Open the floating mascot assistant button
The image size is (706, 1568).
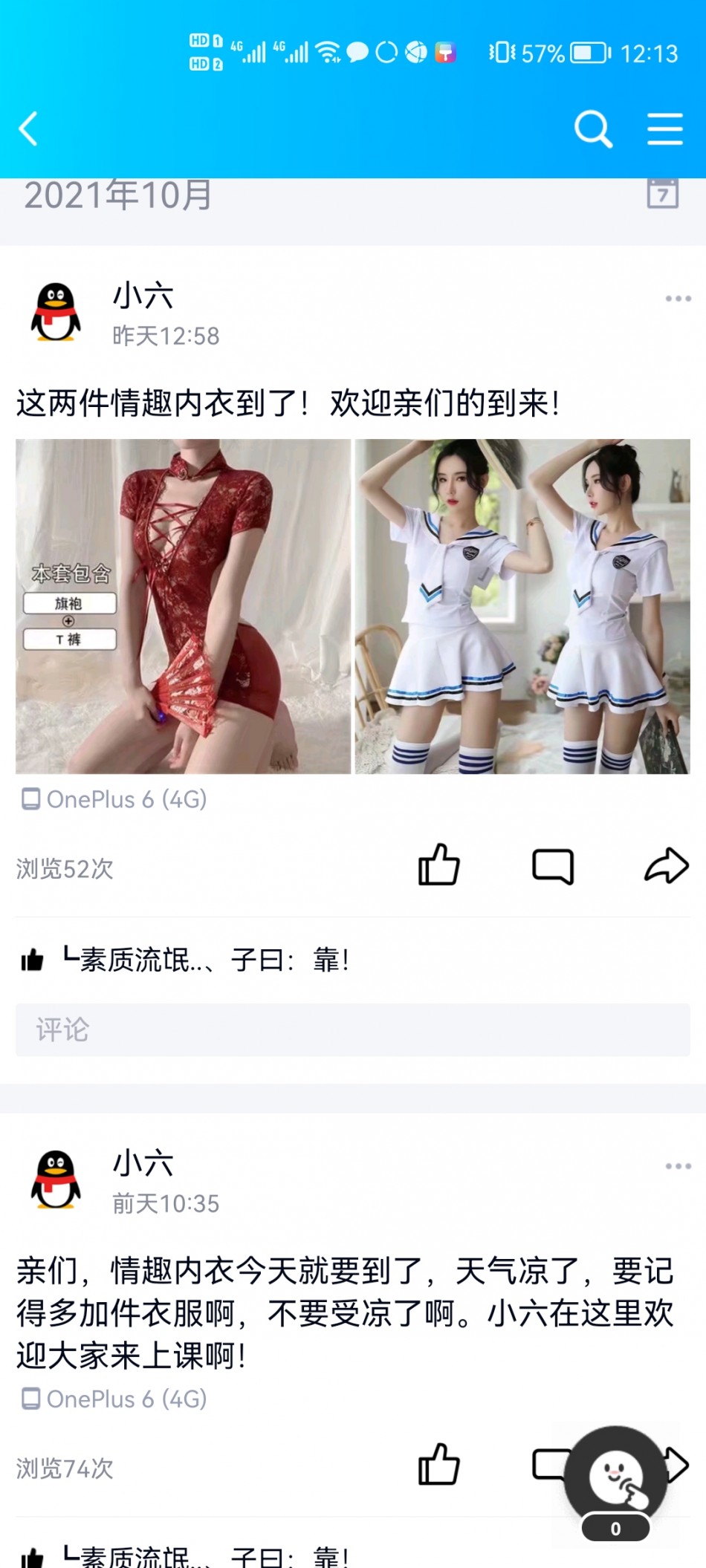pos(615,1478)
